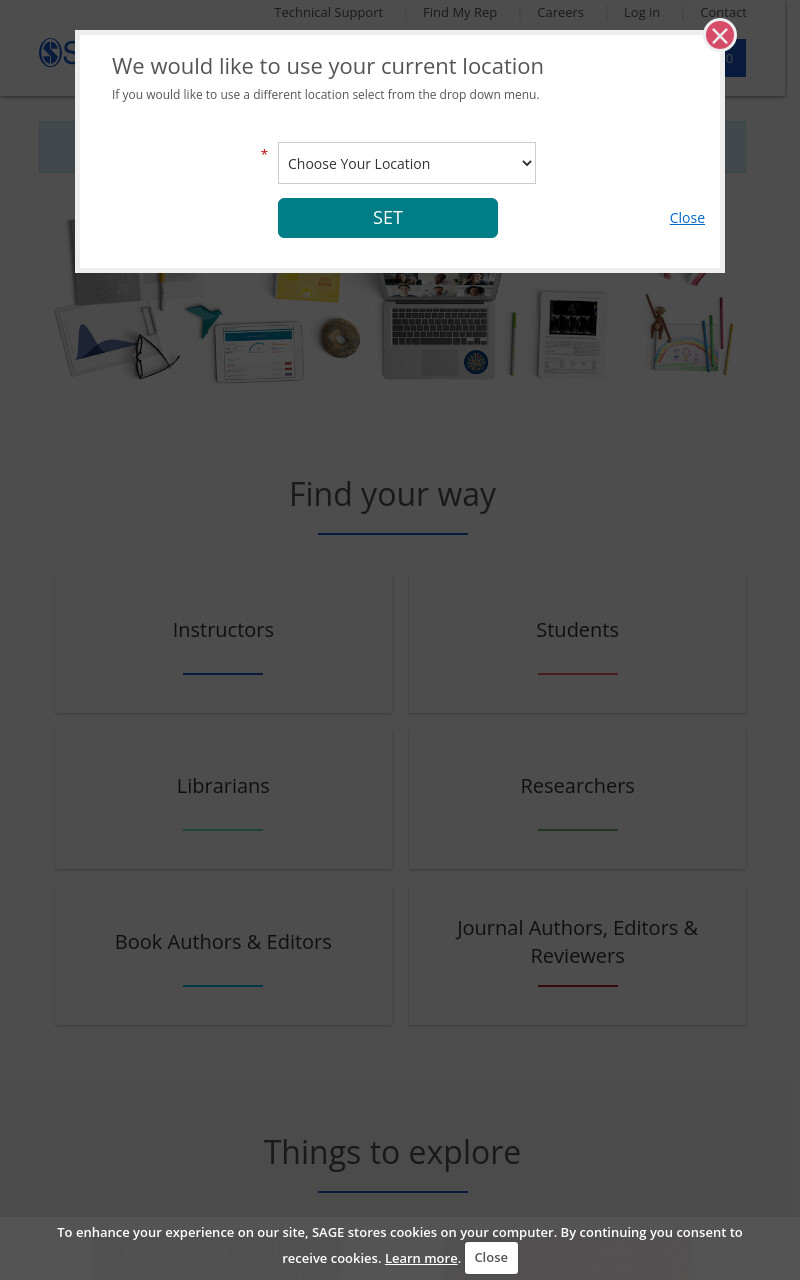
Task: Select the Researchers card
Action: pyautogui.click(x=577, y=799)
